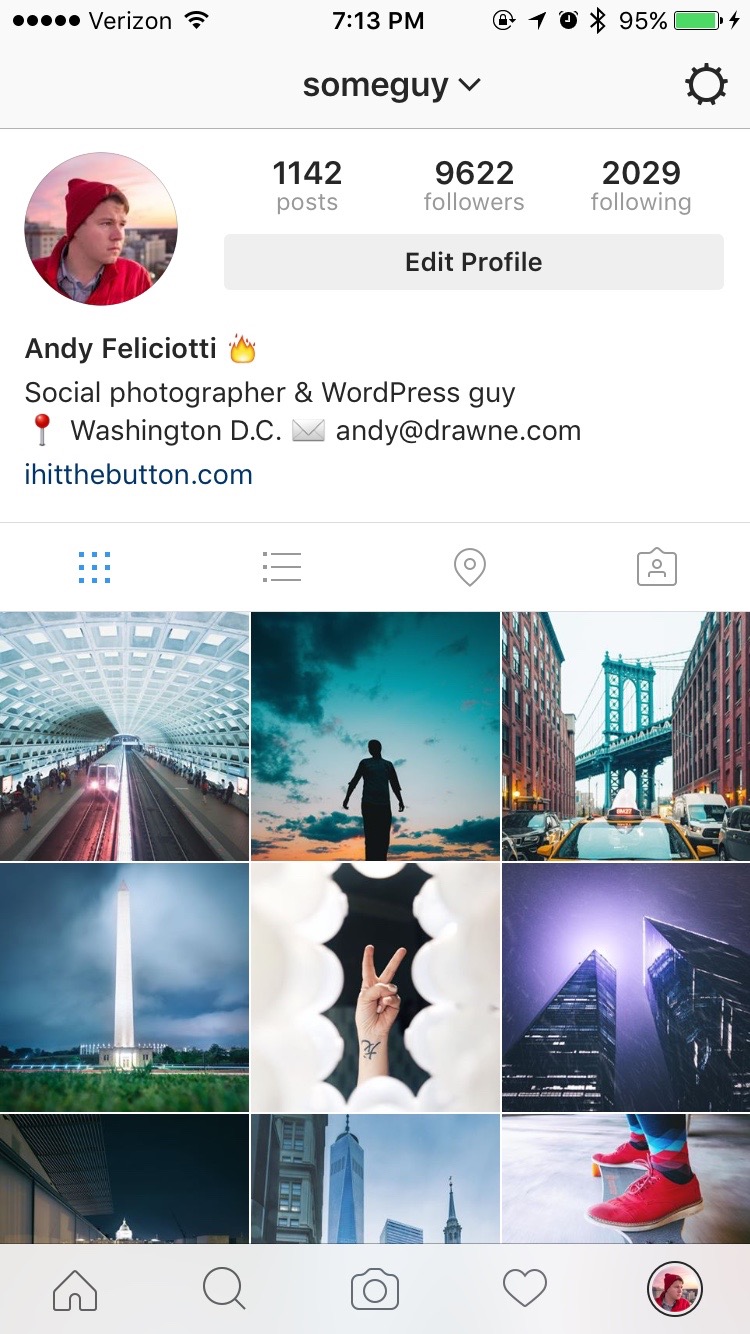The height and width of the screenshot is (1334, 750).
Task: Open the activity heart tab
Action: [x=525, y=1290]
